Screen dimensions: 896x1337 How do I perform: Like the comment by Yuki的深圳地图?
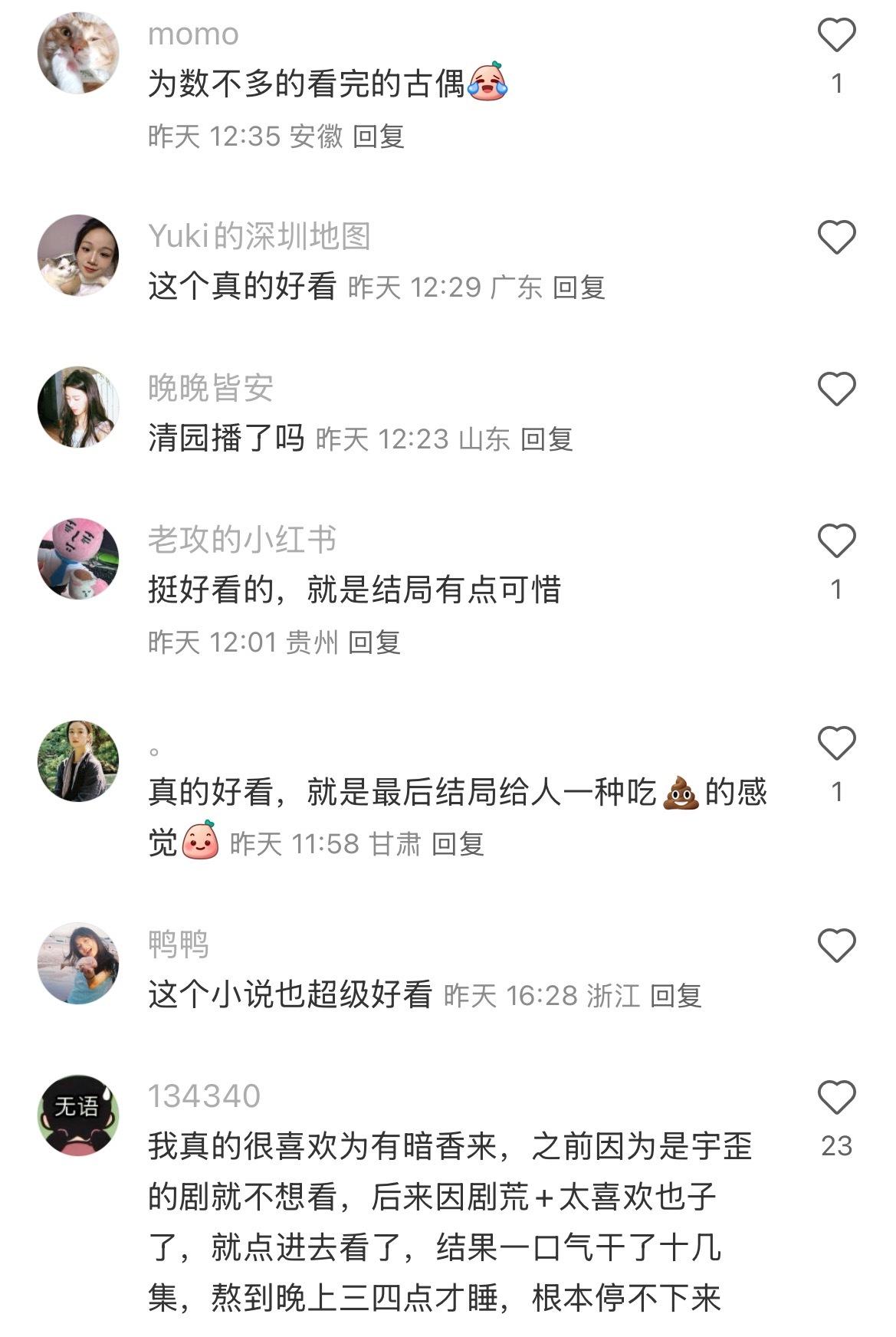tap(836, 237)
